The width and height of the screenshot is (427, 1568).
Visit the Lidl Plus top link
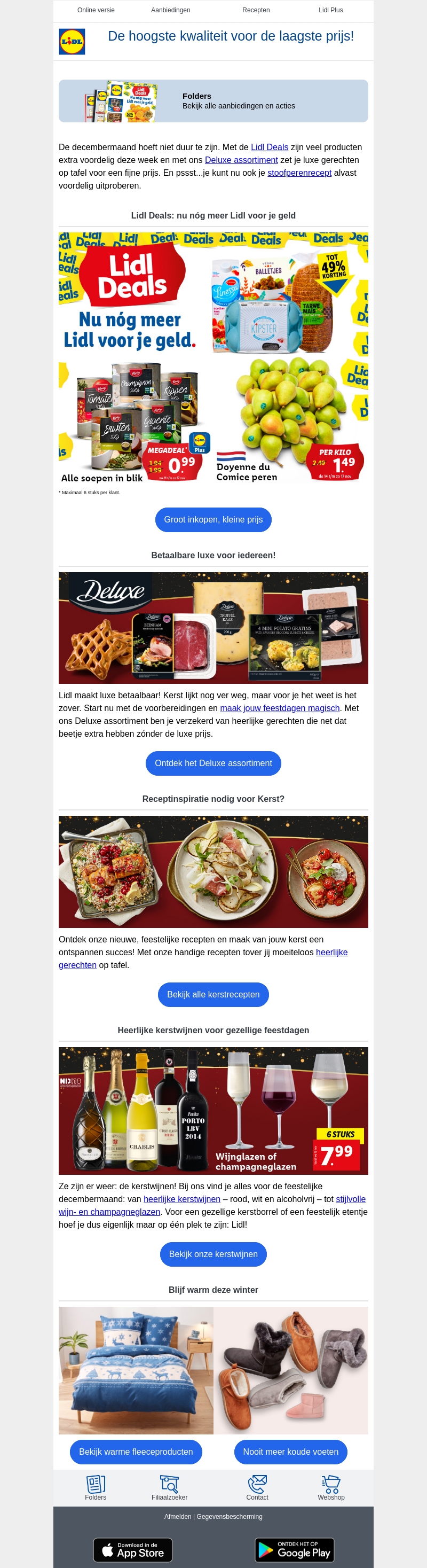330,10
